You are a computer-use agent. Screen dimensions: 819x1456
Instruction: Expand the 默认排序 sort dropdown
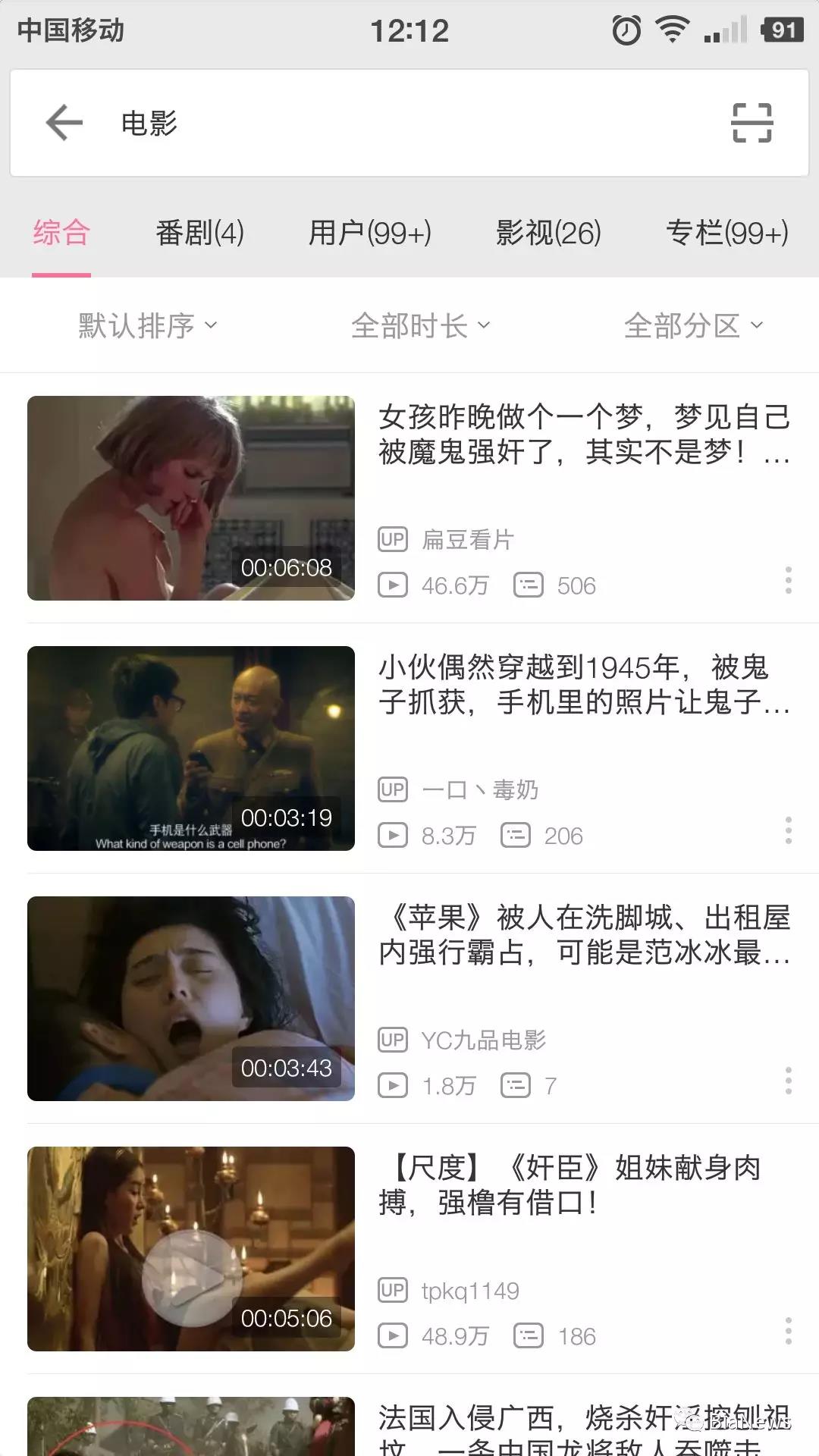148,326
